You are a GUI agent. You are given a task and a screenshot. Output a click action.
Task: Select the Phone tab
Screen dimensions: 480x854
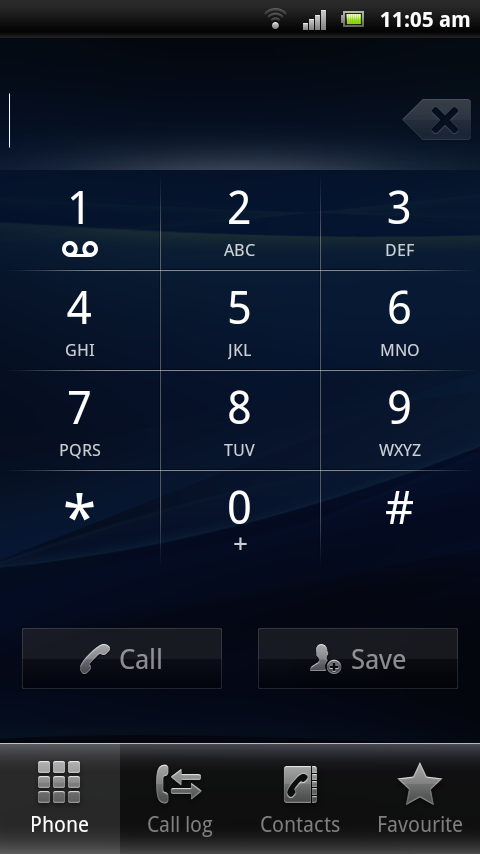60,799
